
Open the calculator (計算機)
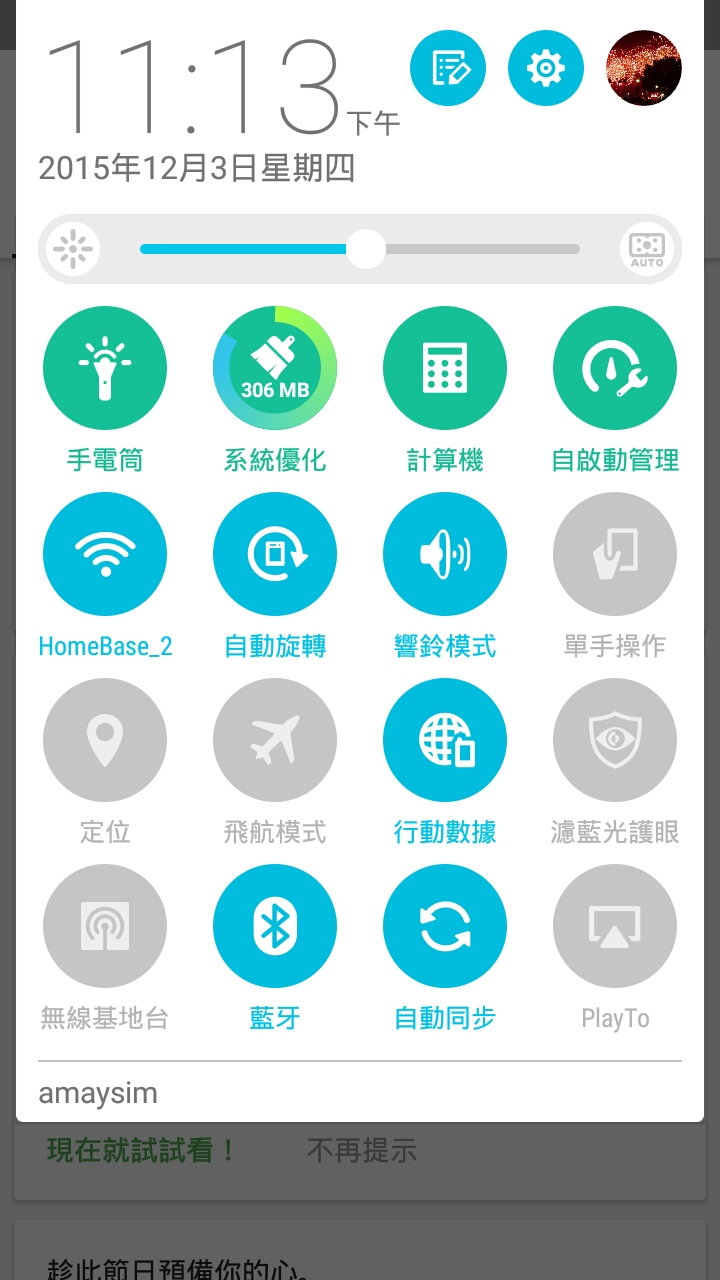[445, 368]
